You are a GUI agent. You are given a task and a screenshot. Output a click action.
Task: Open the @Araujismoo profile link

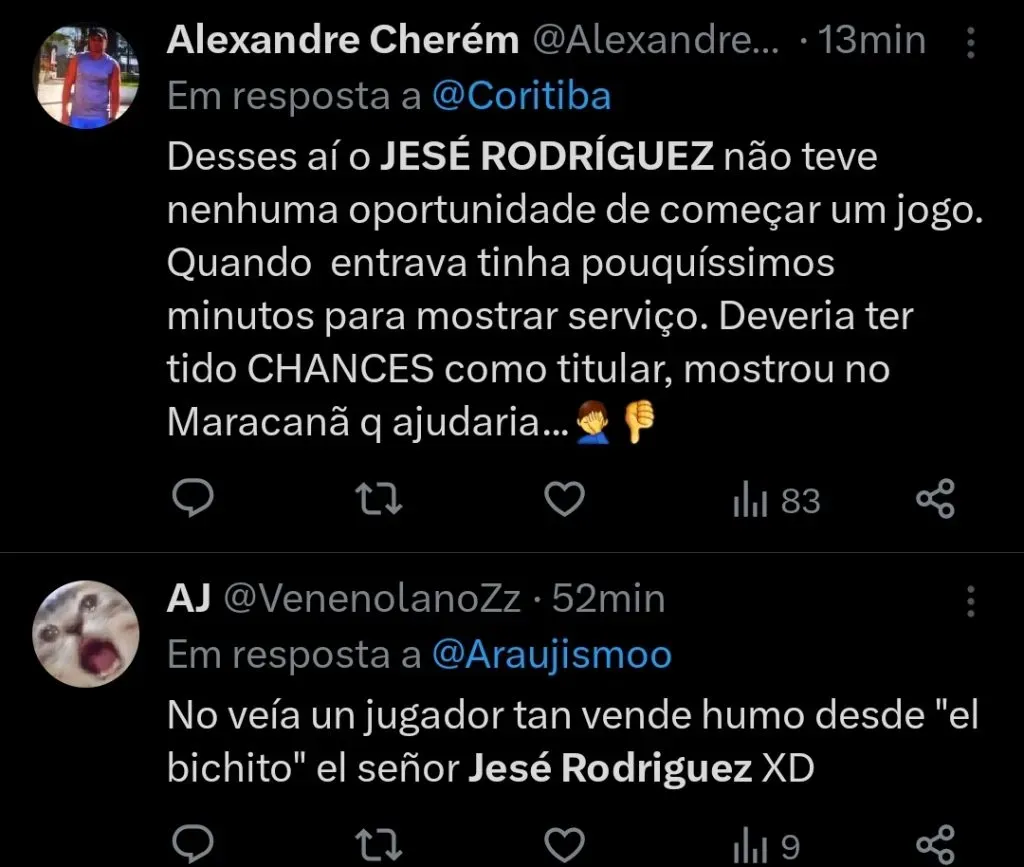click(551, 655)
